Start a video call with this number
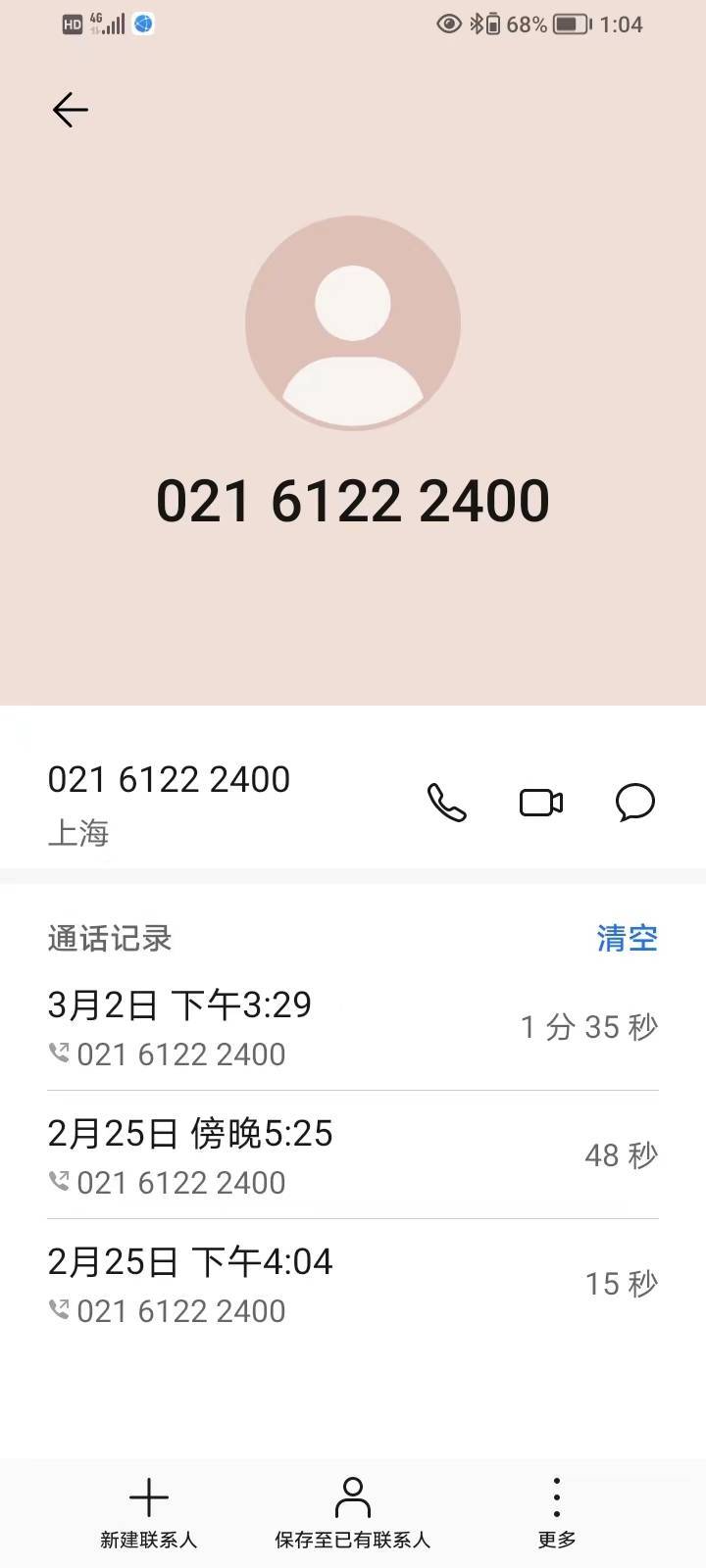 click(541, 803)
